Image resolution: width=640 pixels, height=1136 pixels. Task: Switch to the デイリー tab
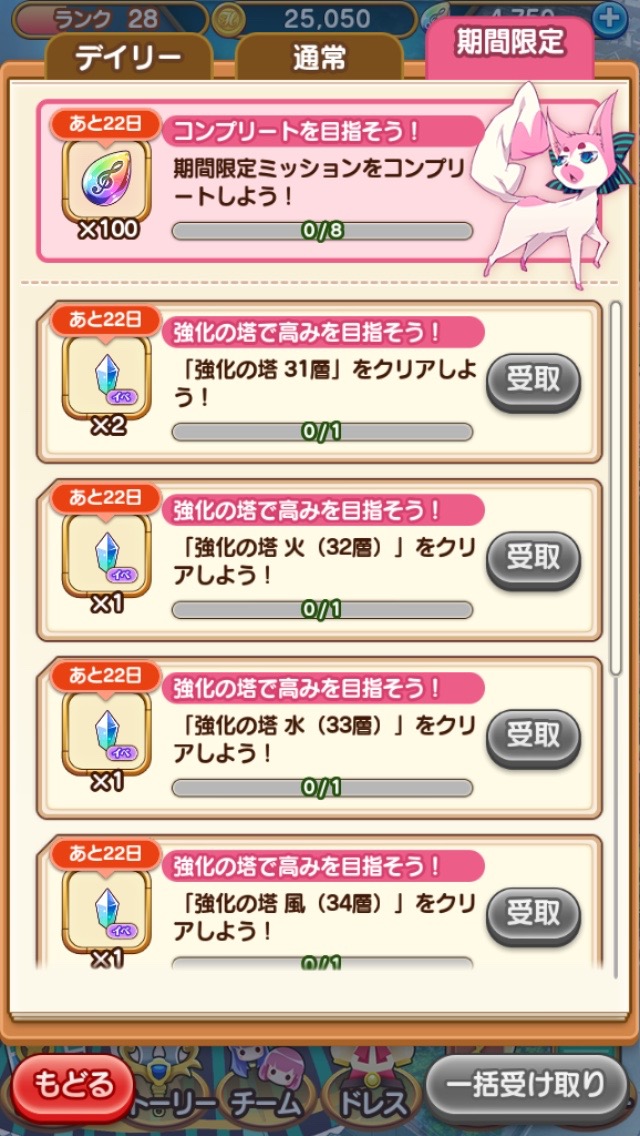pos(128,58)
